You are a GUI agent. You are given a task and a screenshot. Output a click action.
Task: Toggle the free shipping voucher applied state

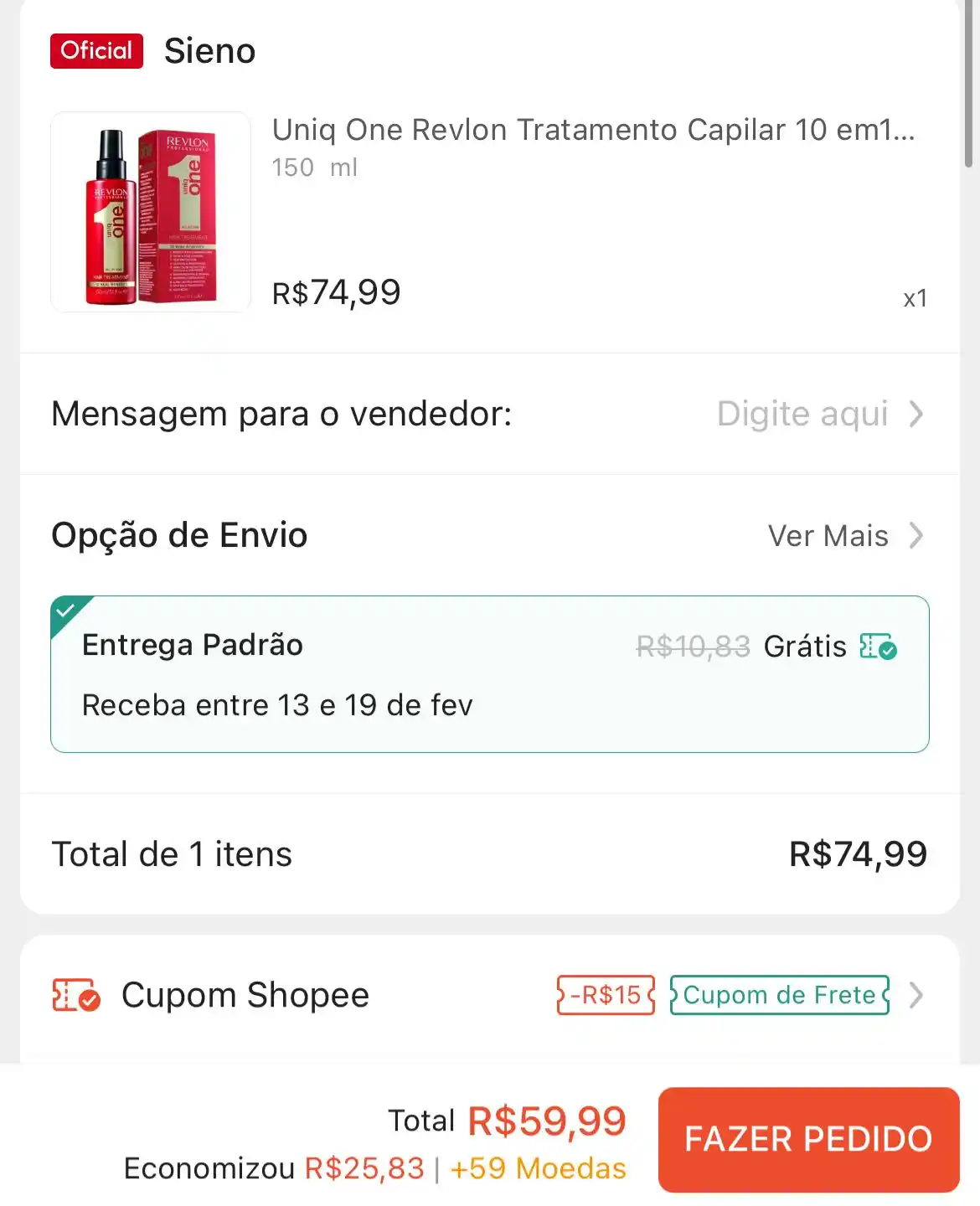coord(879,647)
